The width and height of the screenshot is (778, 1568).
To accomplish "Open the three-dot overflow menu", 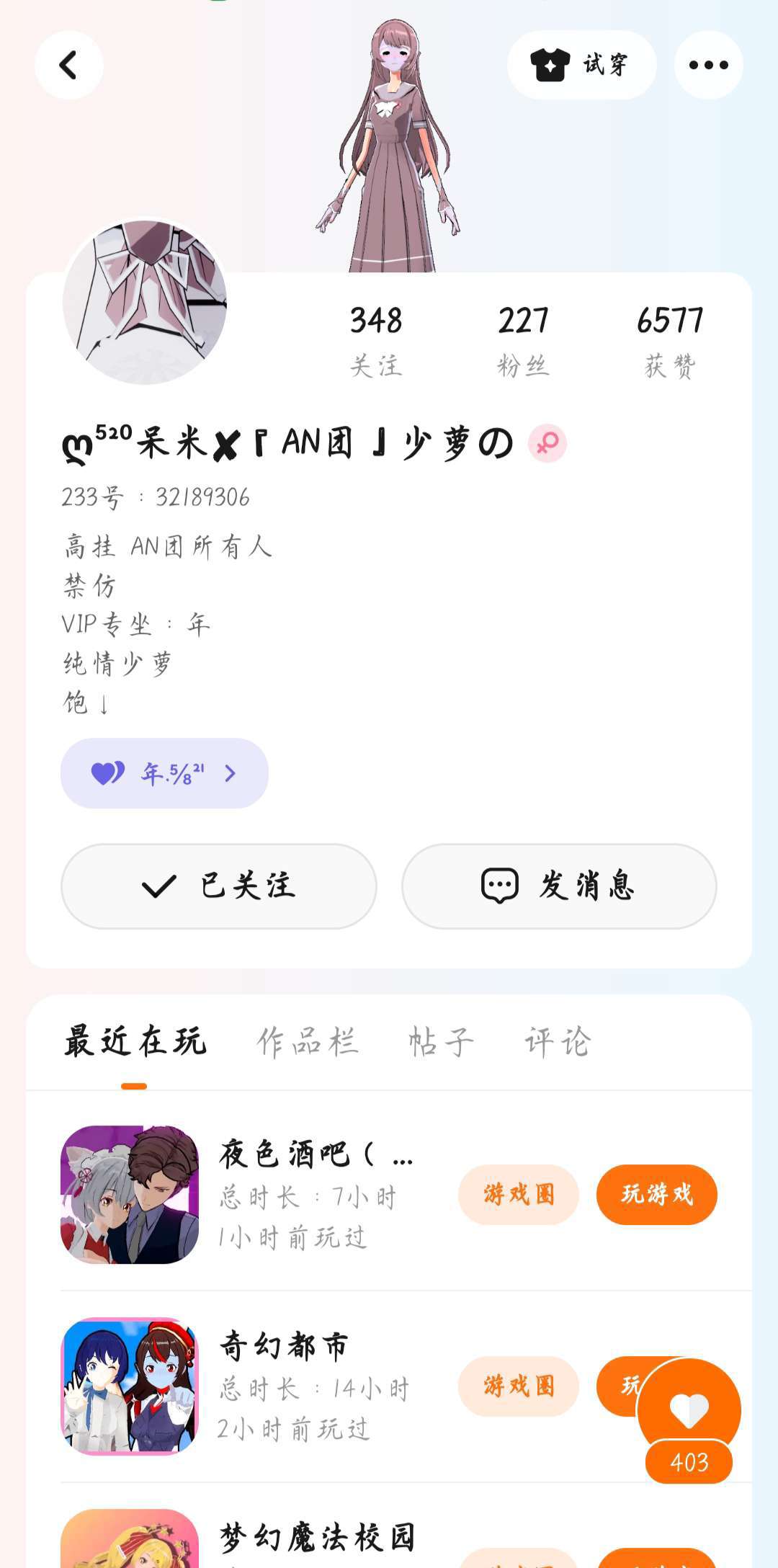I will pos(708,65).
